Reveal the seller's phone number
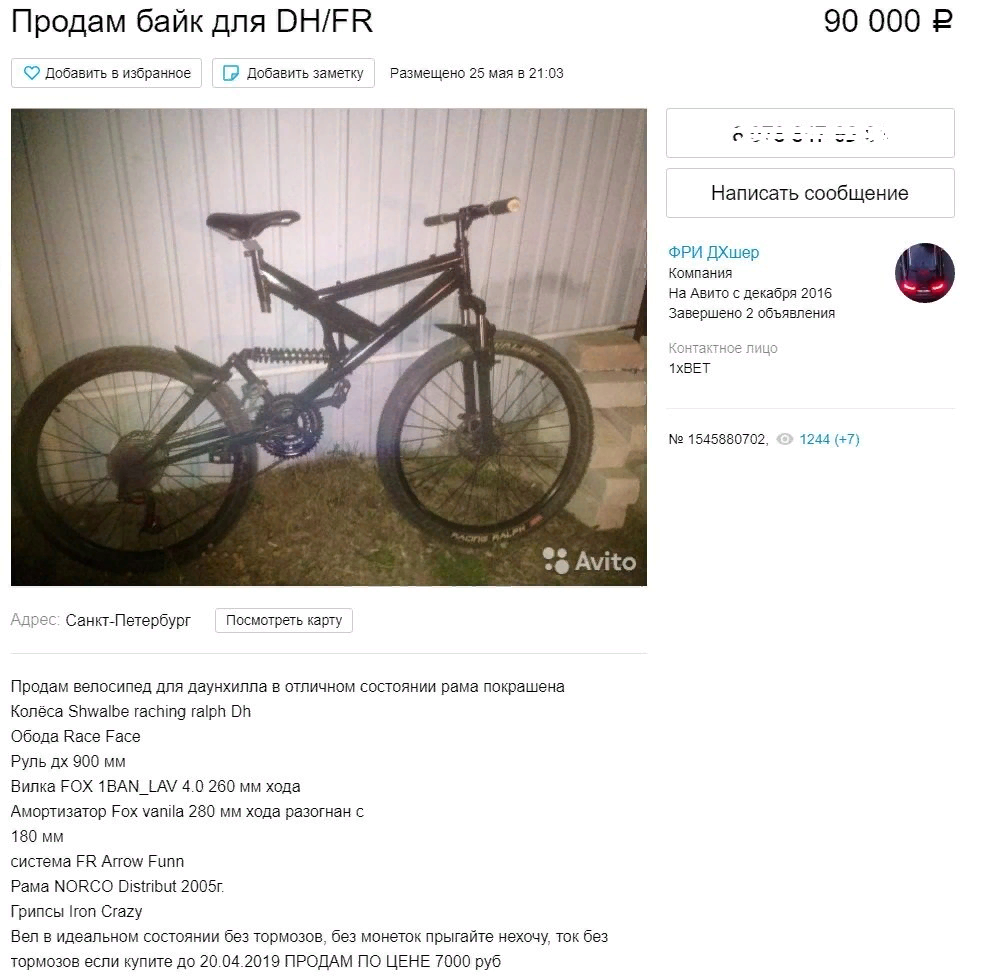 (810, 133)
